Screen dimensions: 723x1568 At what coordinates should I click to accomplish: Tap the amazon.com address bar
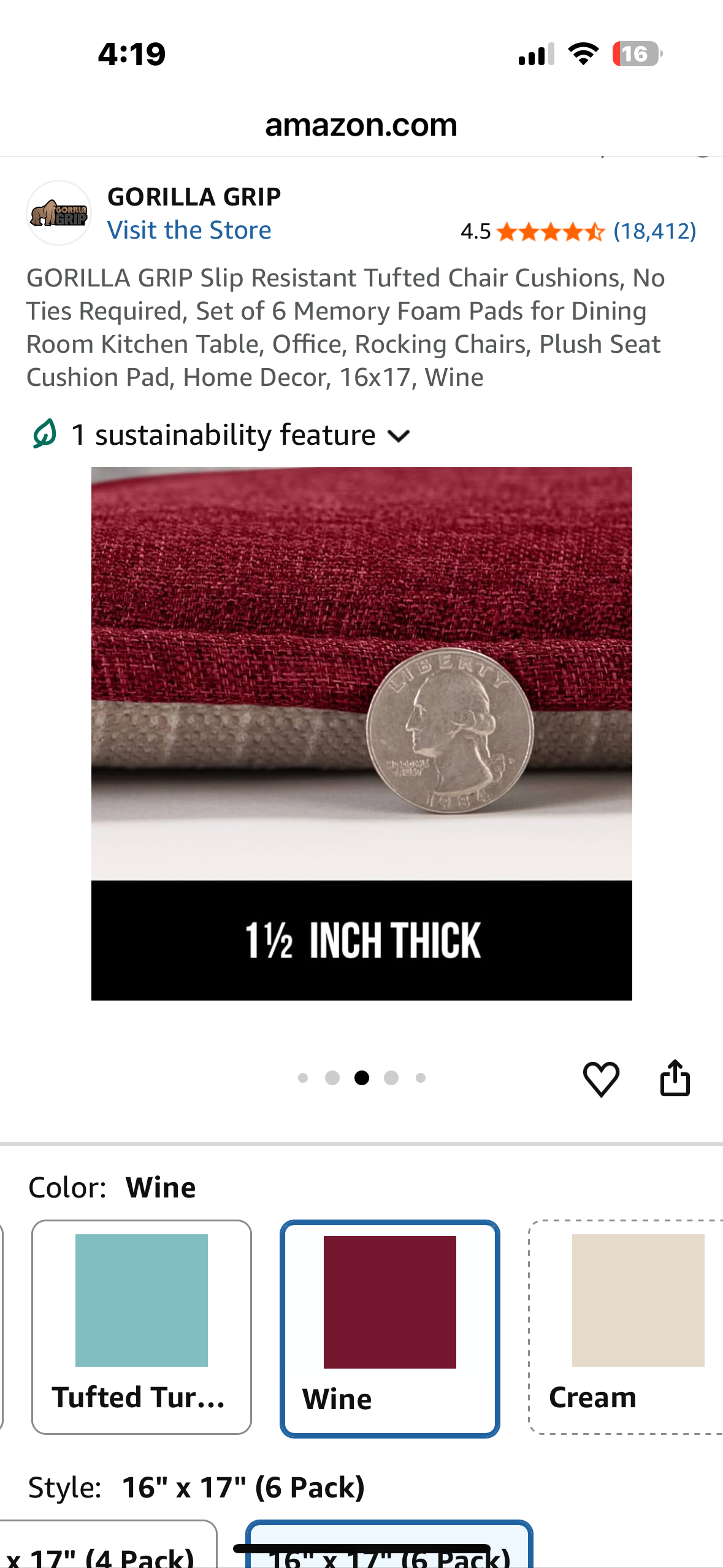point(361,125)
